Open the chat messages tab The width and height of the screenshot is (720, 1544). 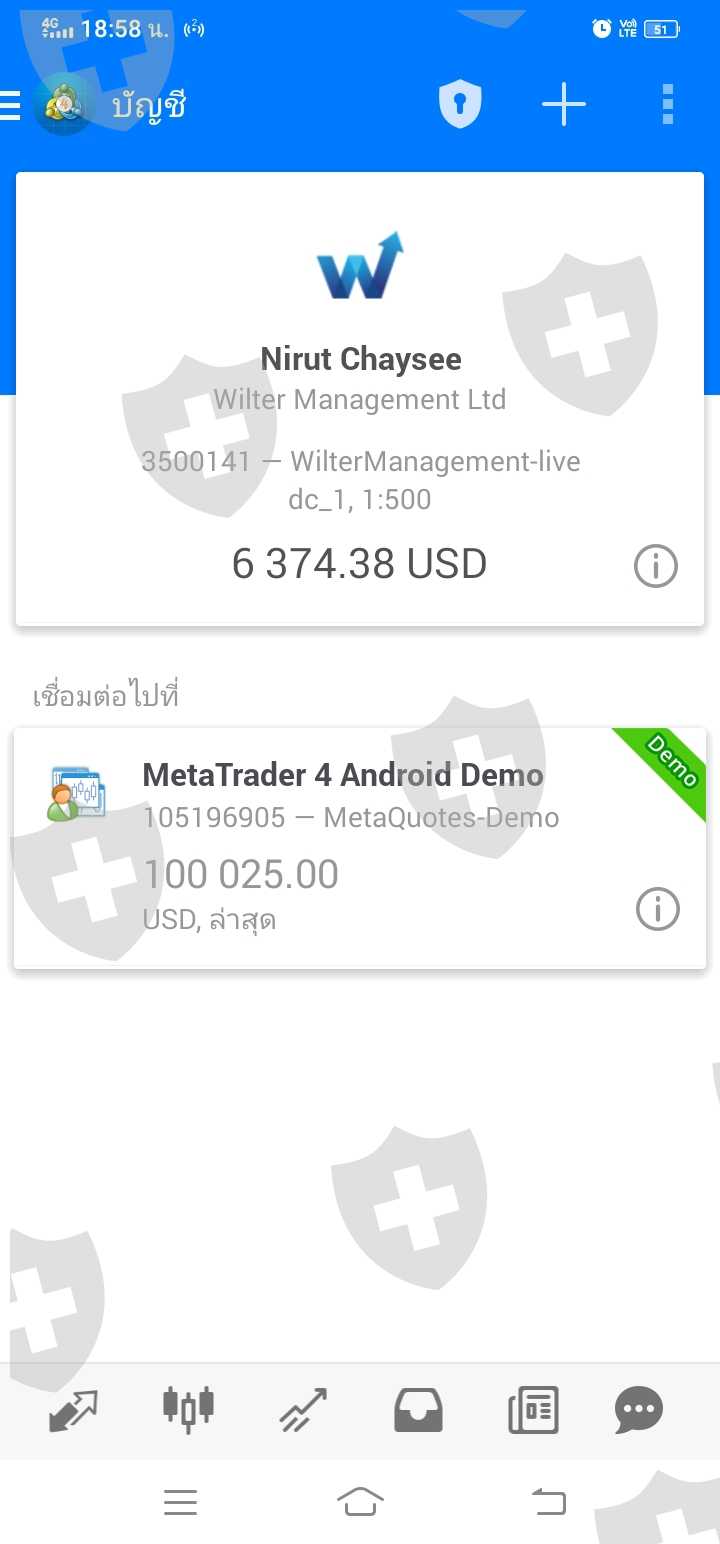tap(639, 1410)
